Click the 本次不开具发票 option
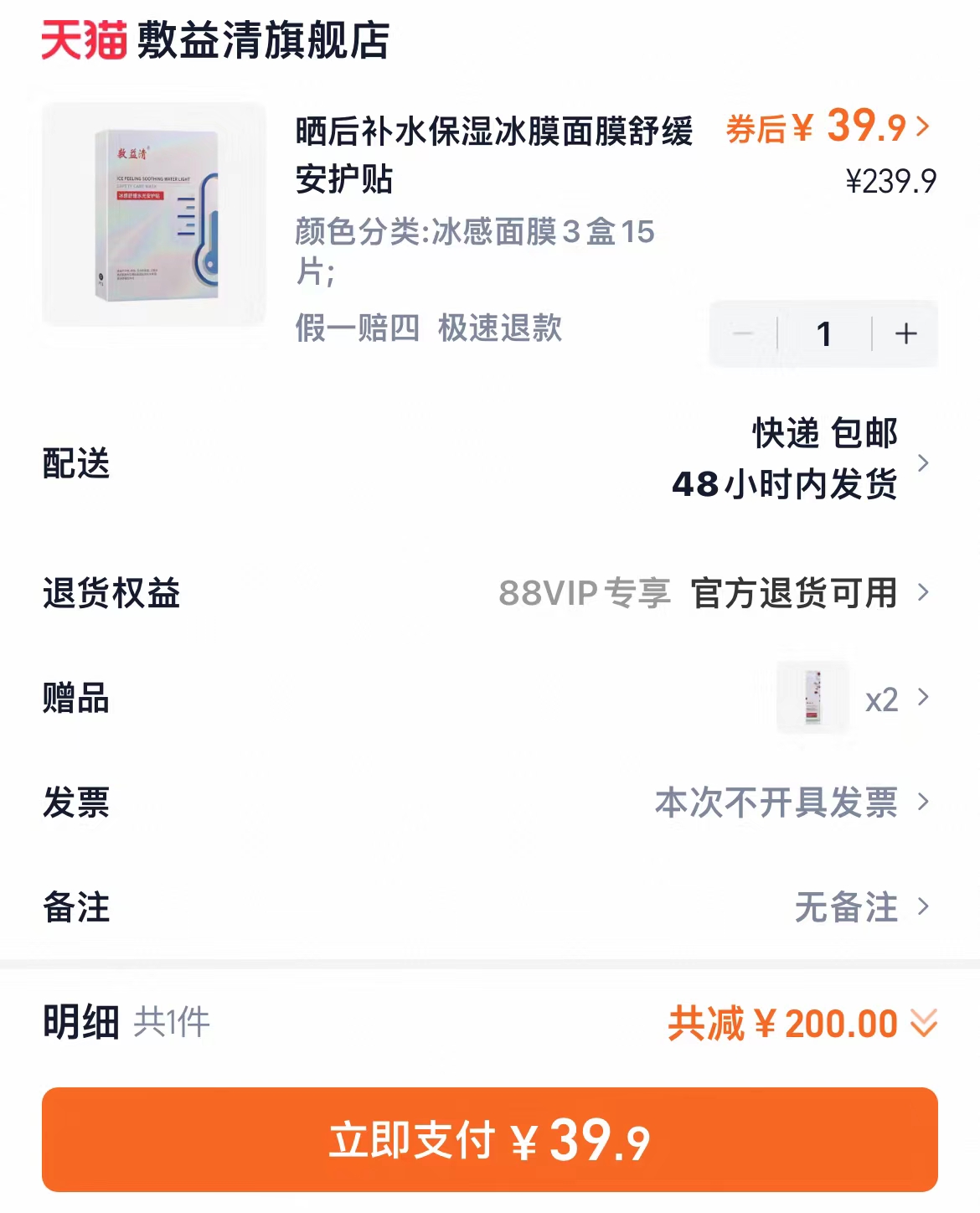The width and height of the screenshot is (980, 1213). pos(776,804)
